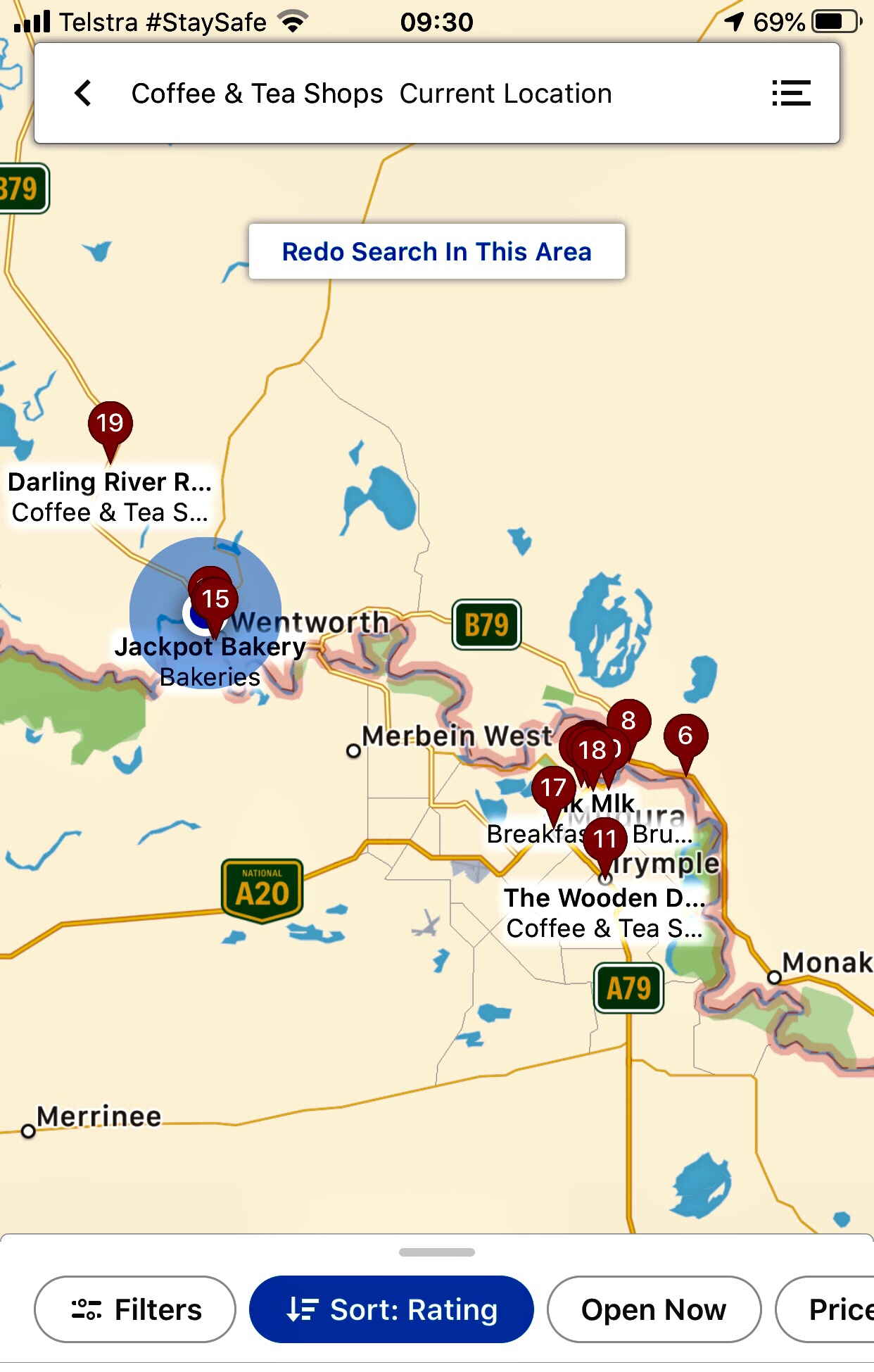Select map pin number 17
The height and width of the screenshot is (1372, 874).
tap(553, 788)
